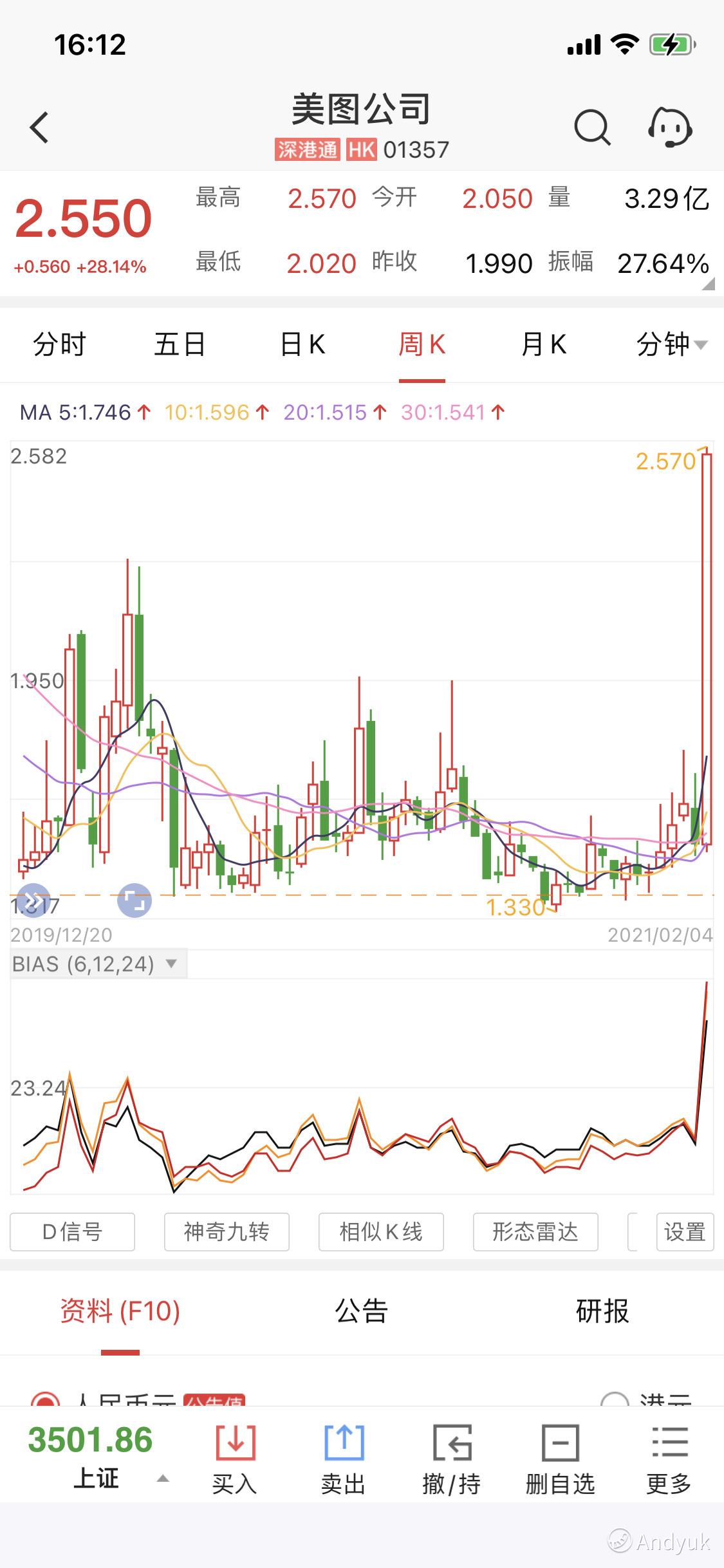Open the search magnifier icon

click(x=592, y=127)
